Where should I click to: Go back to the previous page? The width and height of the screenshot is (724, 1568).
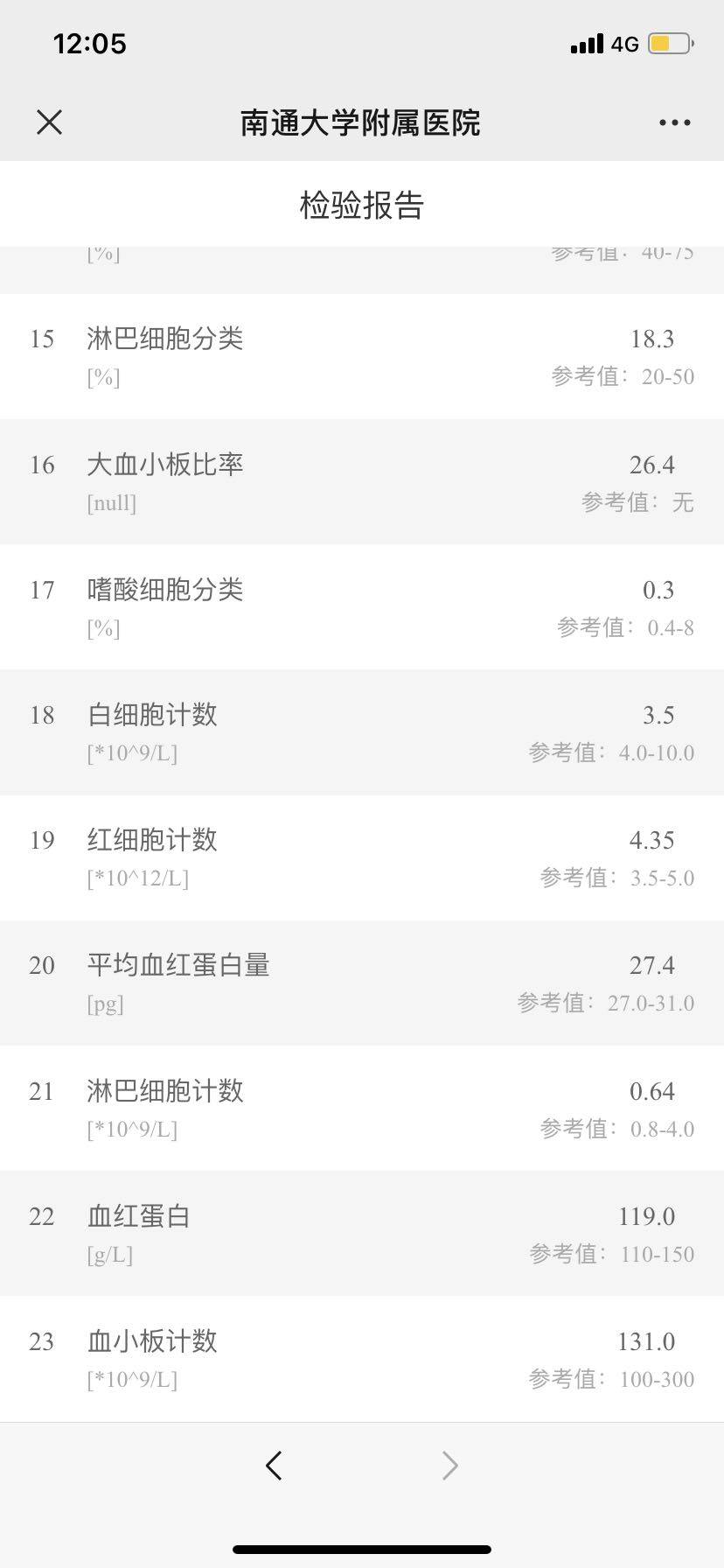pos(274,1465)
